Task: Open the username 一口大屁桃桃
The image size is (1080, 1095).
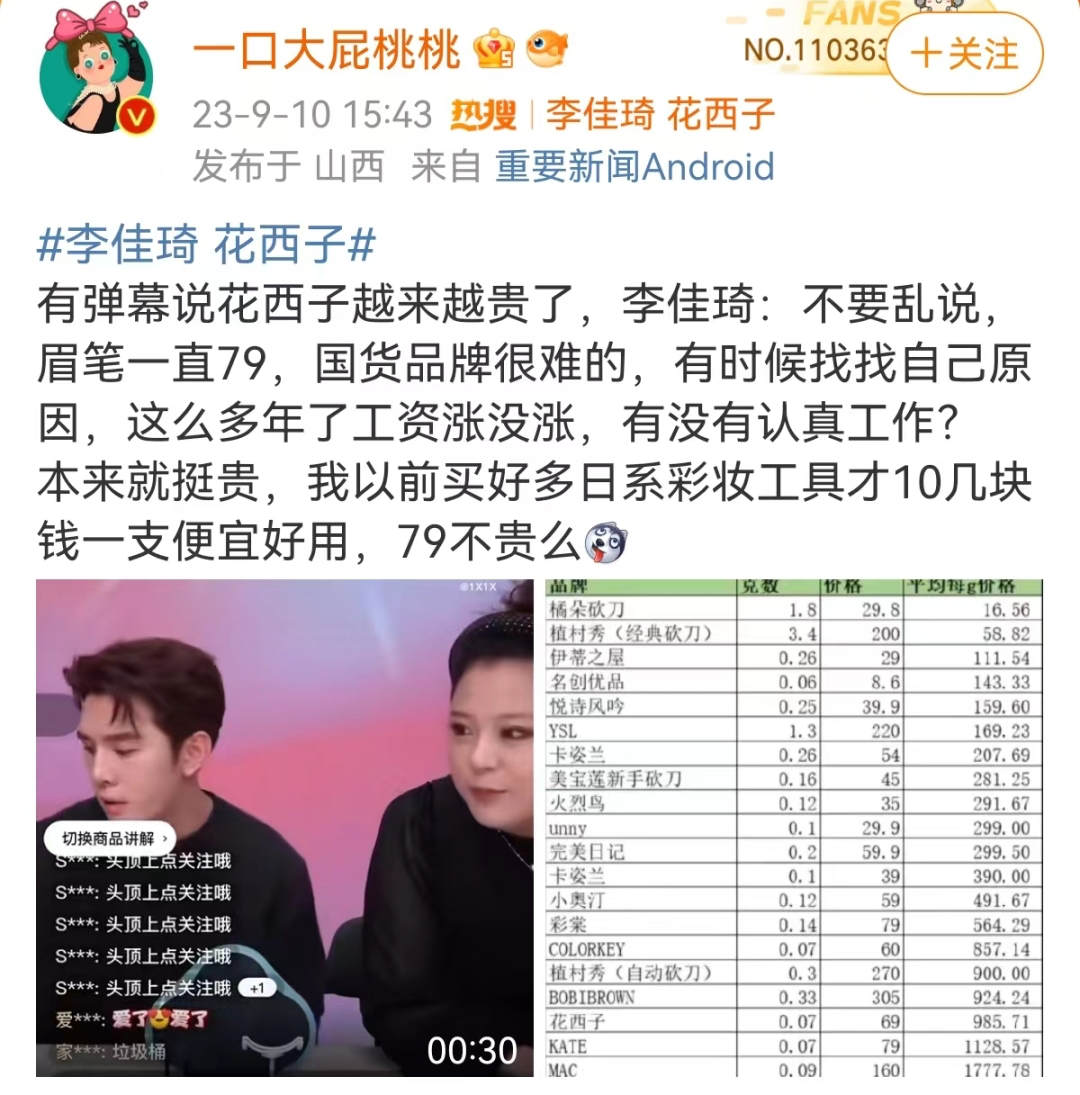Action: coord(326,49)
